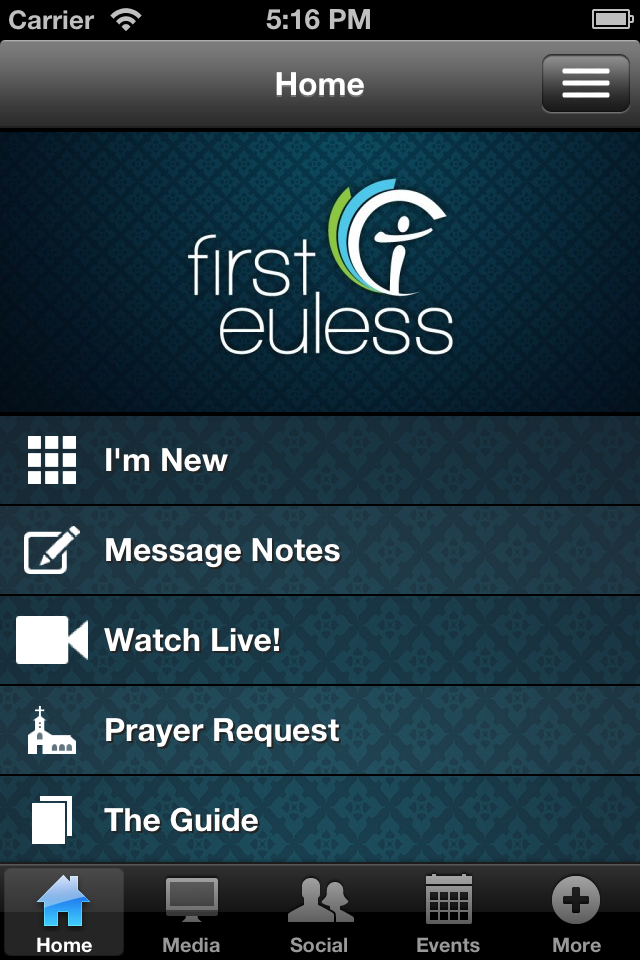Screen dimensions: 640x960
Task: View the Events tab
Action: (x=447, y=914)
